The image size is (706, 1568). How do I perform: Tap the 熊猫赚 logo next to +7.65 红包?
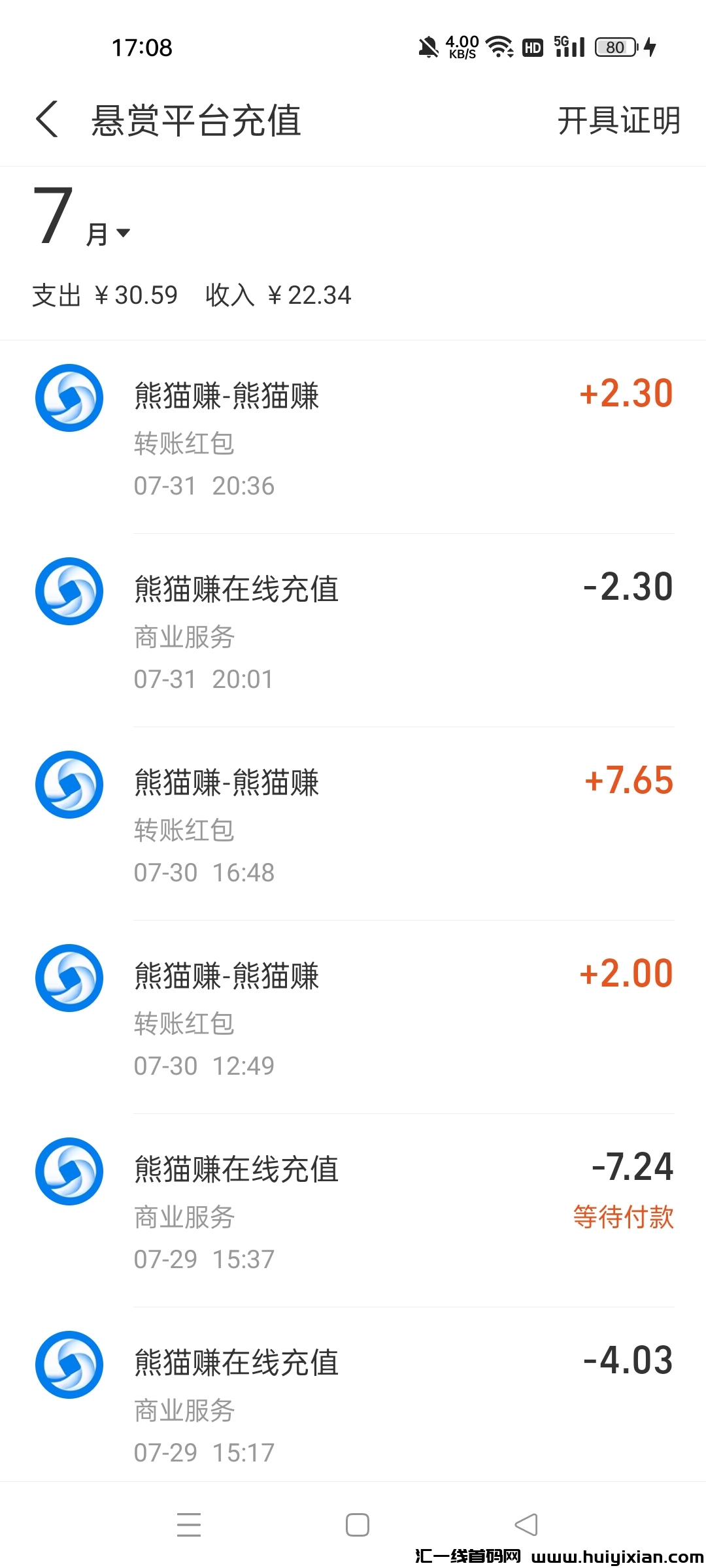(69, 784)
